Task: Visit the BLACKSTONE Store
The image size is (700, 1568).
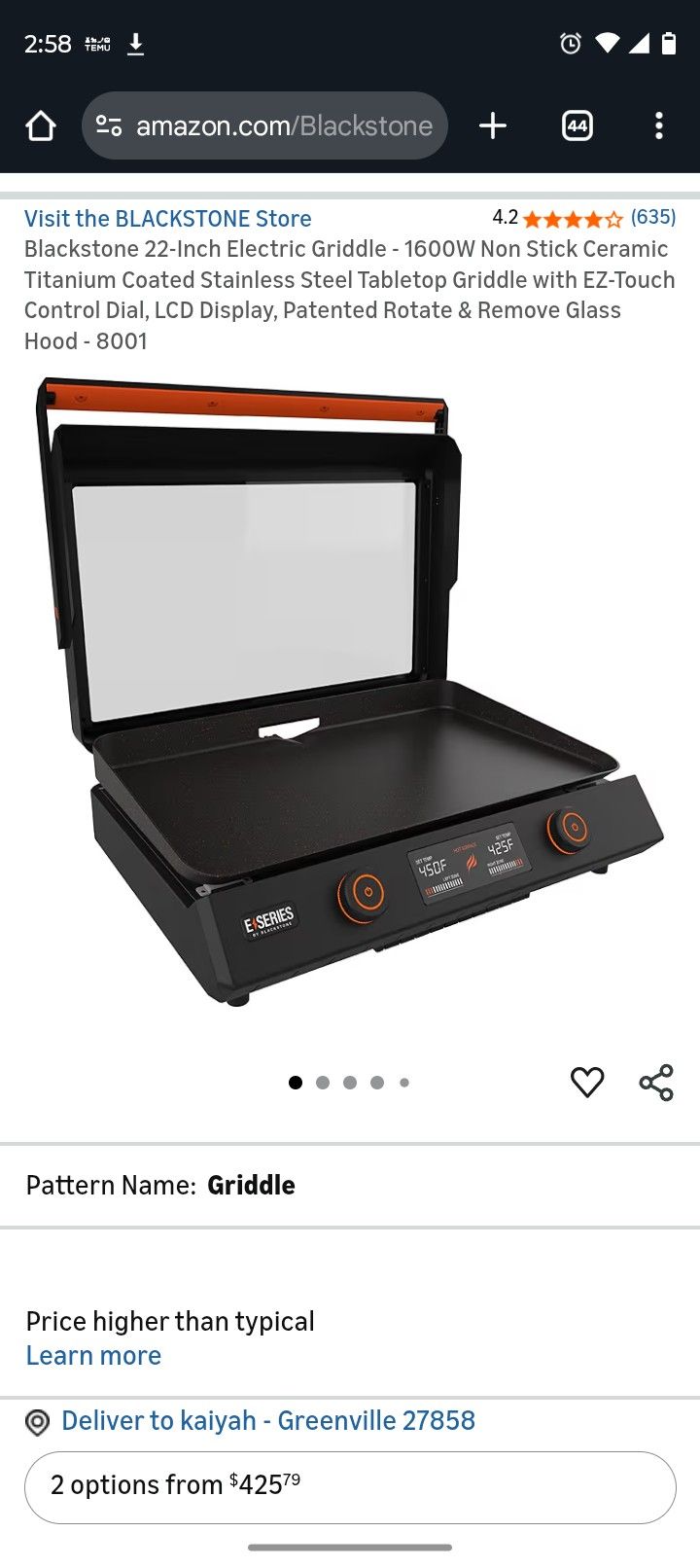Action: [167, 218]
